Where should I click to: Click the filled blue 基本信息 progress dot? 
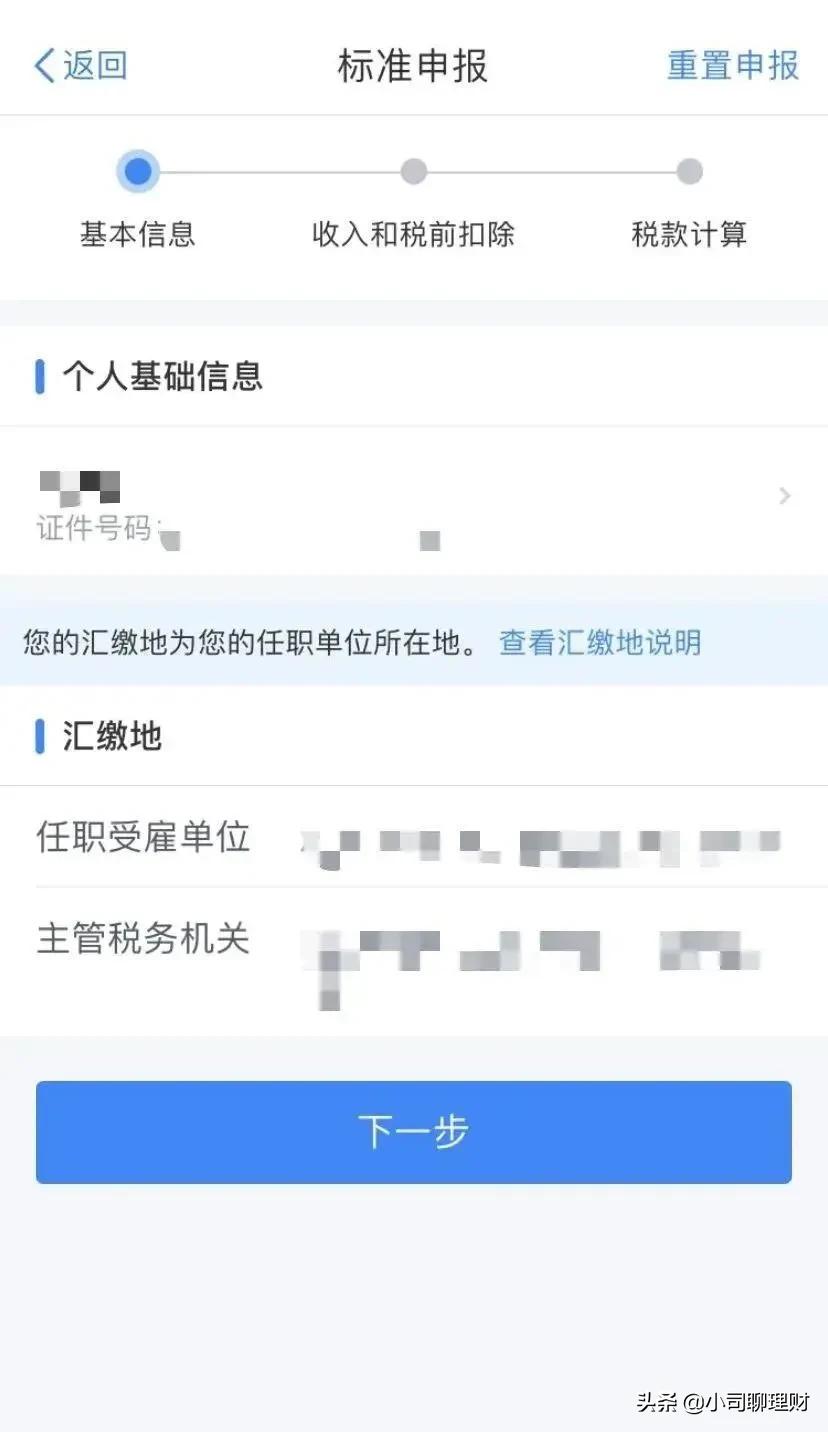coord(138,170)
